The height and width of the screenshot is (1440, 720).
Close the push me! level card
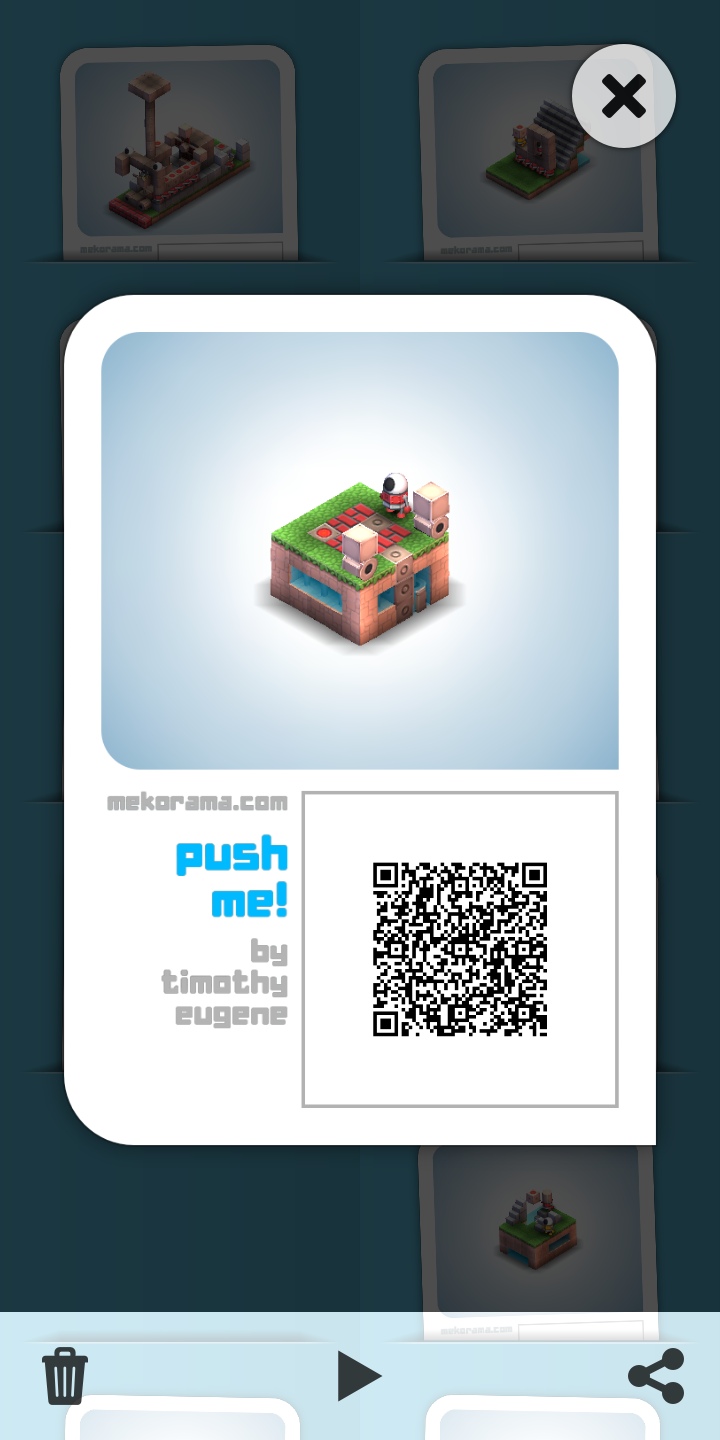624,96
